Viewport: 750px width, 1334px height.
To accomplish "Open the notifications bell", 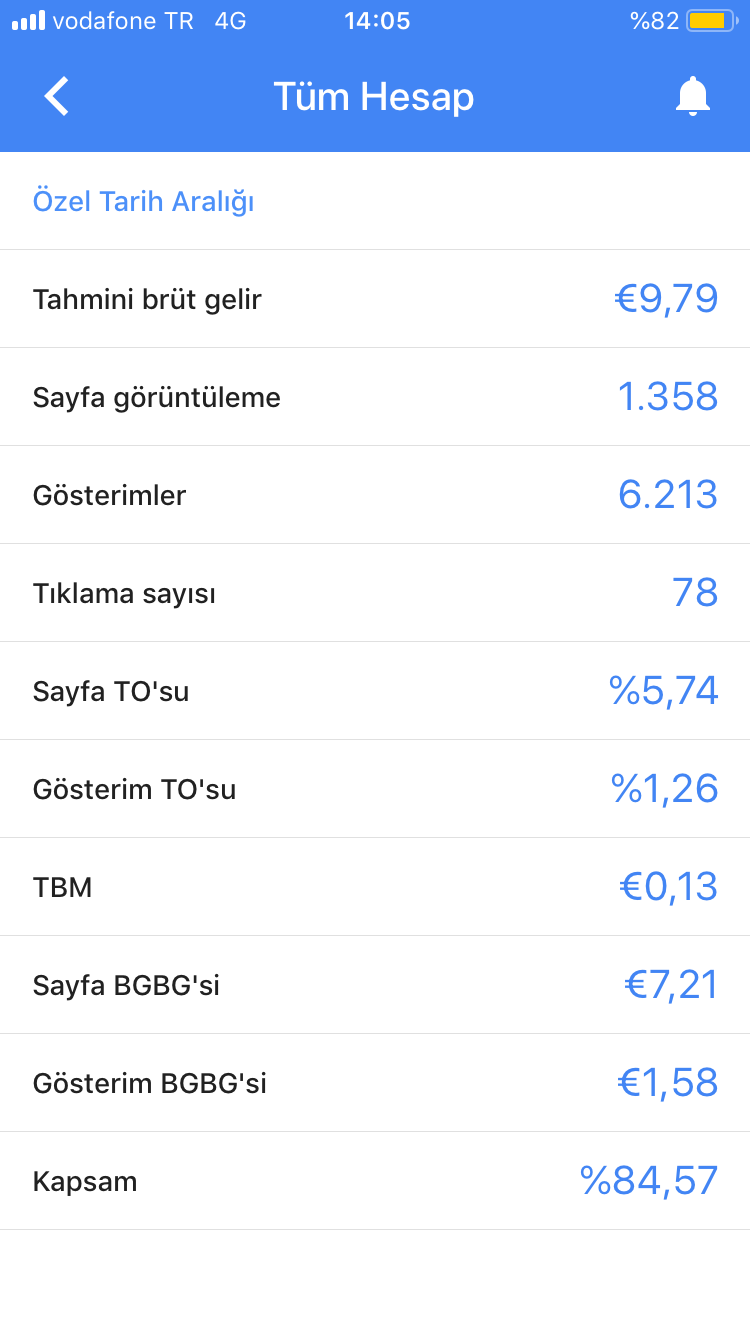I will click(692, 97).
